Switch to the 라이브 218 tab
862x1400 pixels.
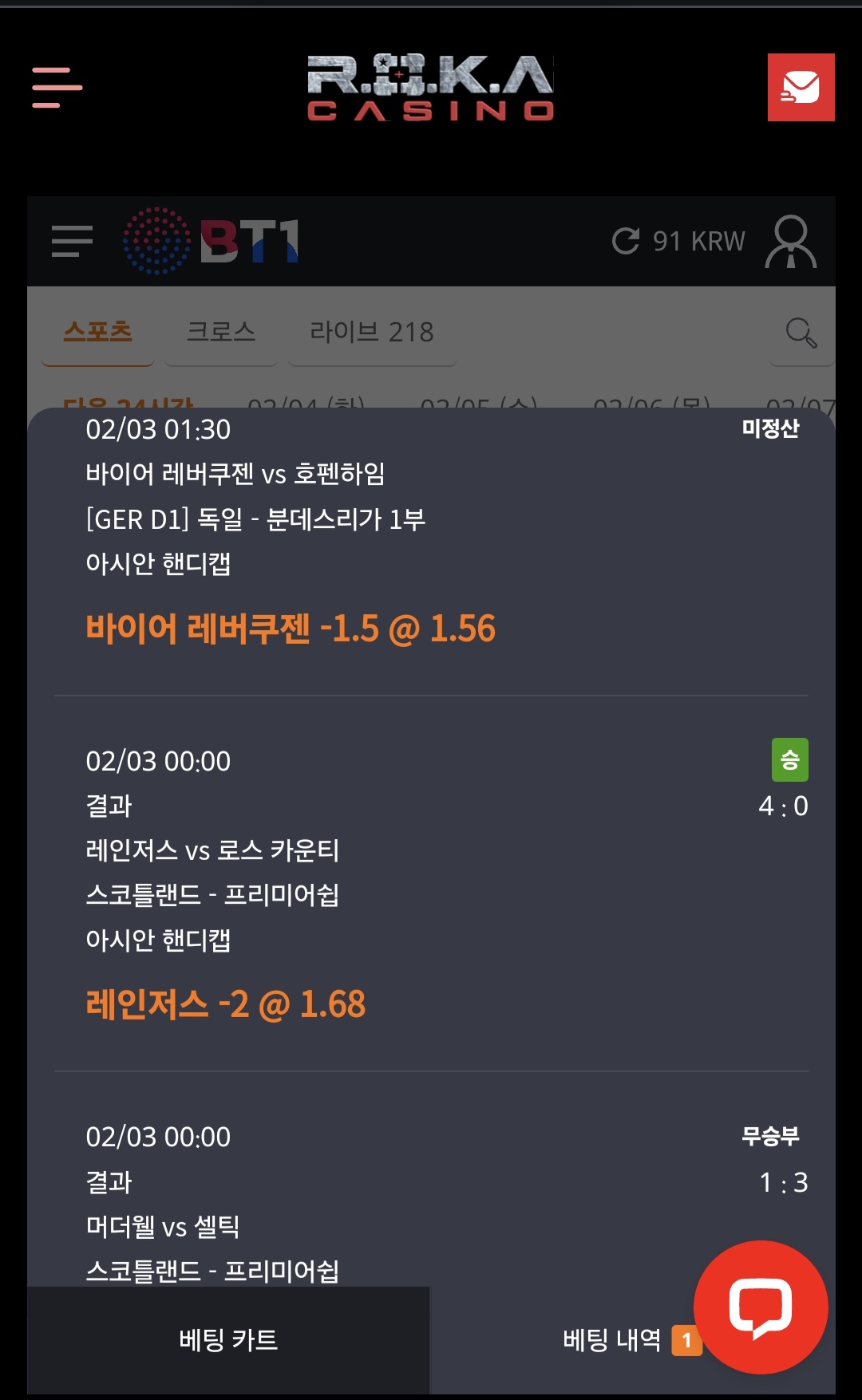[372, 332]
